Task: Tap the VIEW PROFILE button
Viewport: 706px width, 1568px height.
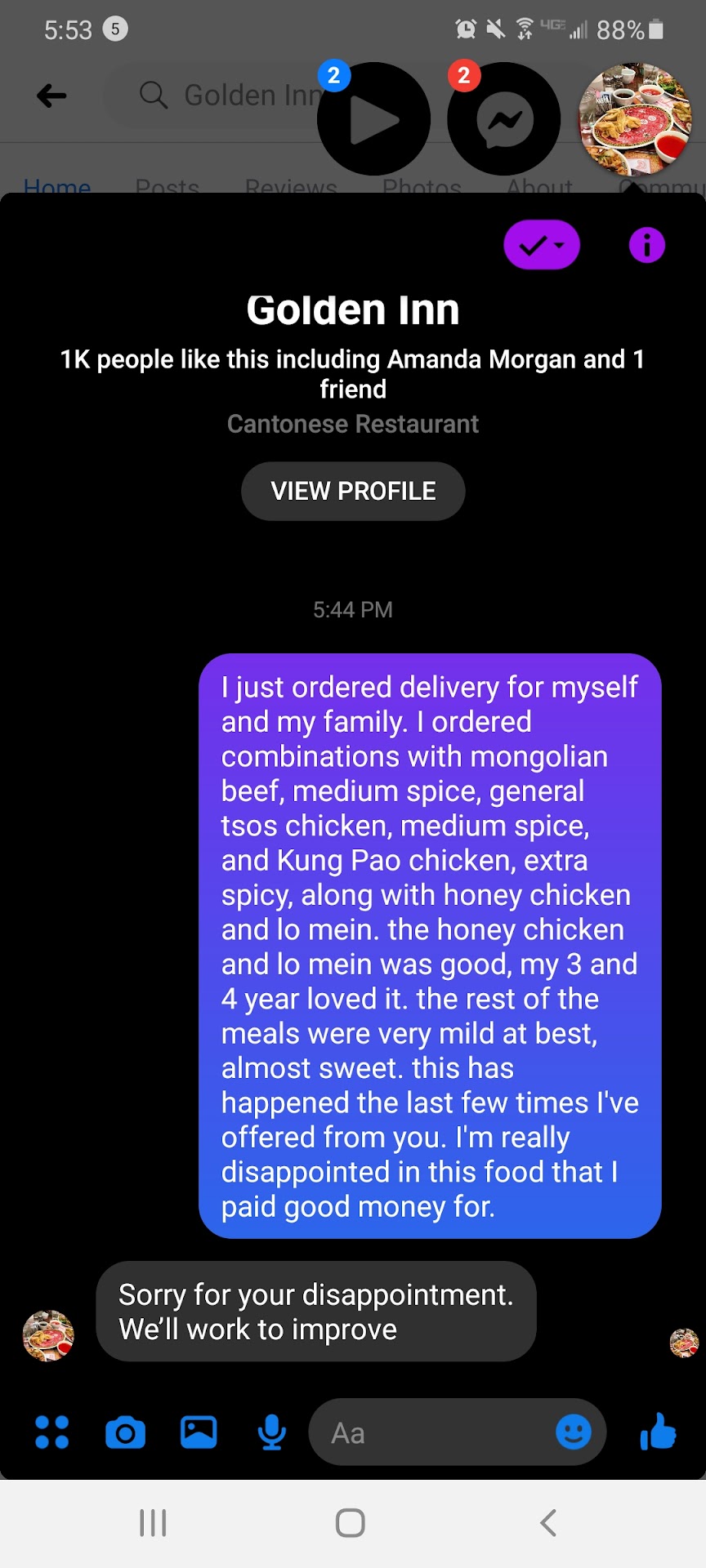Action: click(353, 491)
